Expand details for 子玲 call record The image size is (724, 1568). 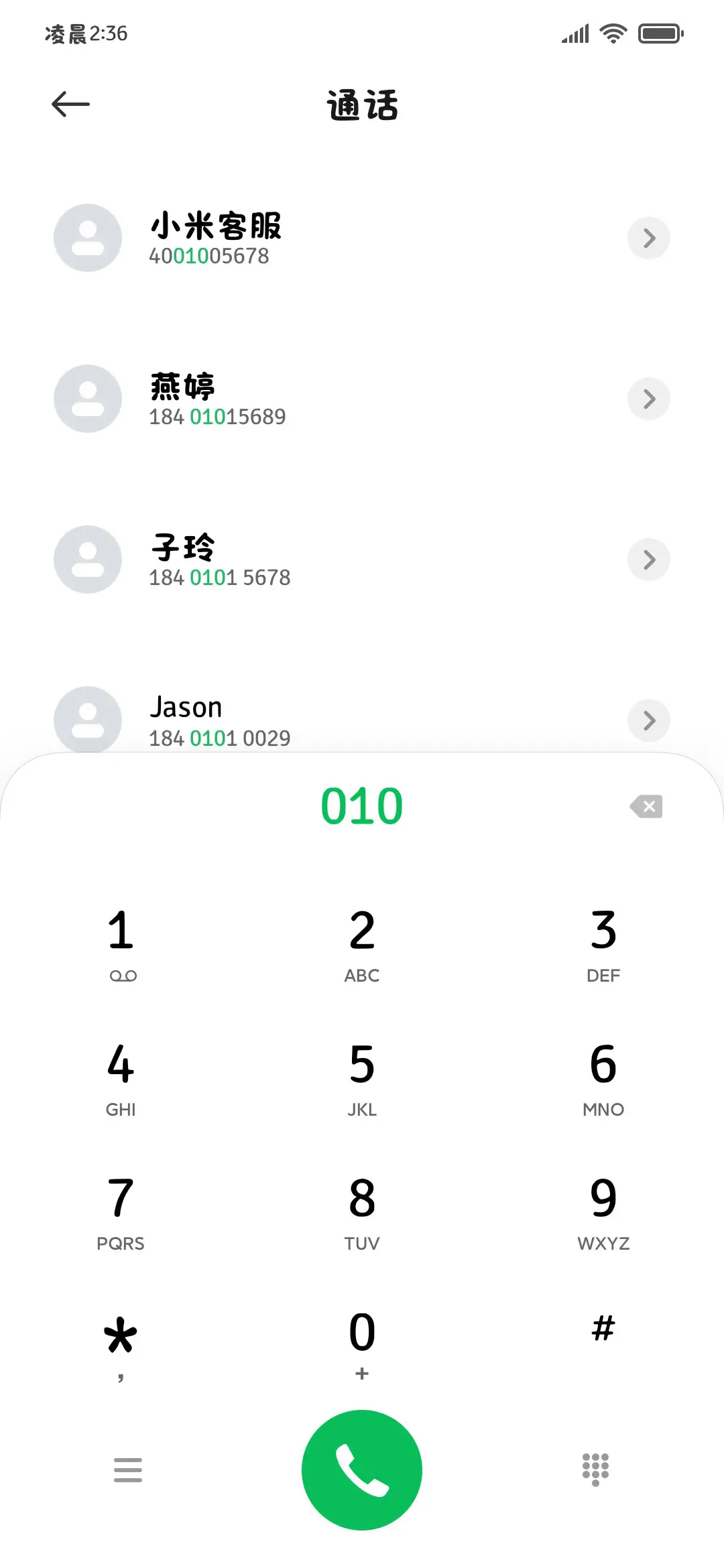(648, 560)
